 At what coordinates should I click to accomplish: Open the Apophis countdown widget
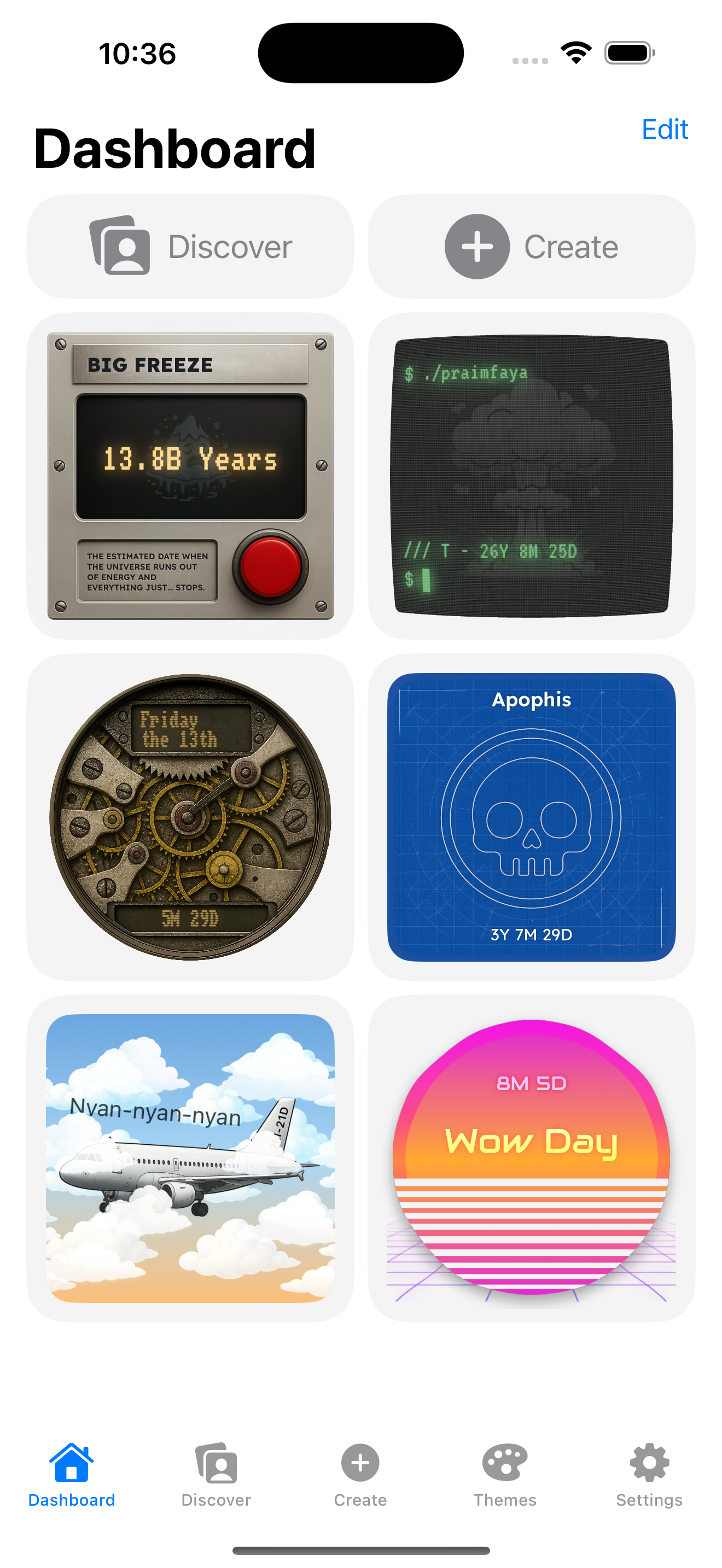(531, 817)
